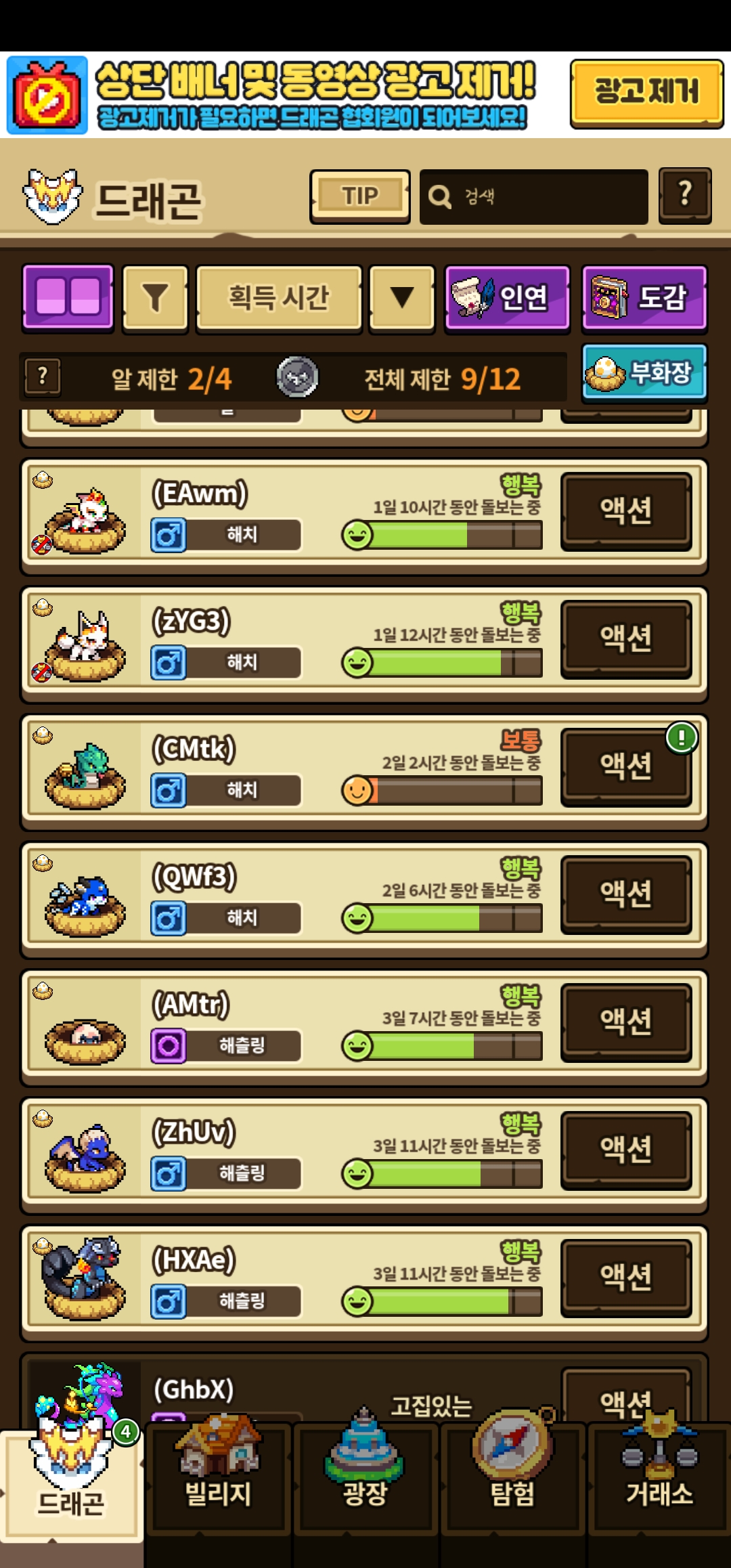Select the 획득 시간 sort button

pyautogui.click(x=279, y=298)
